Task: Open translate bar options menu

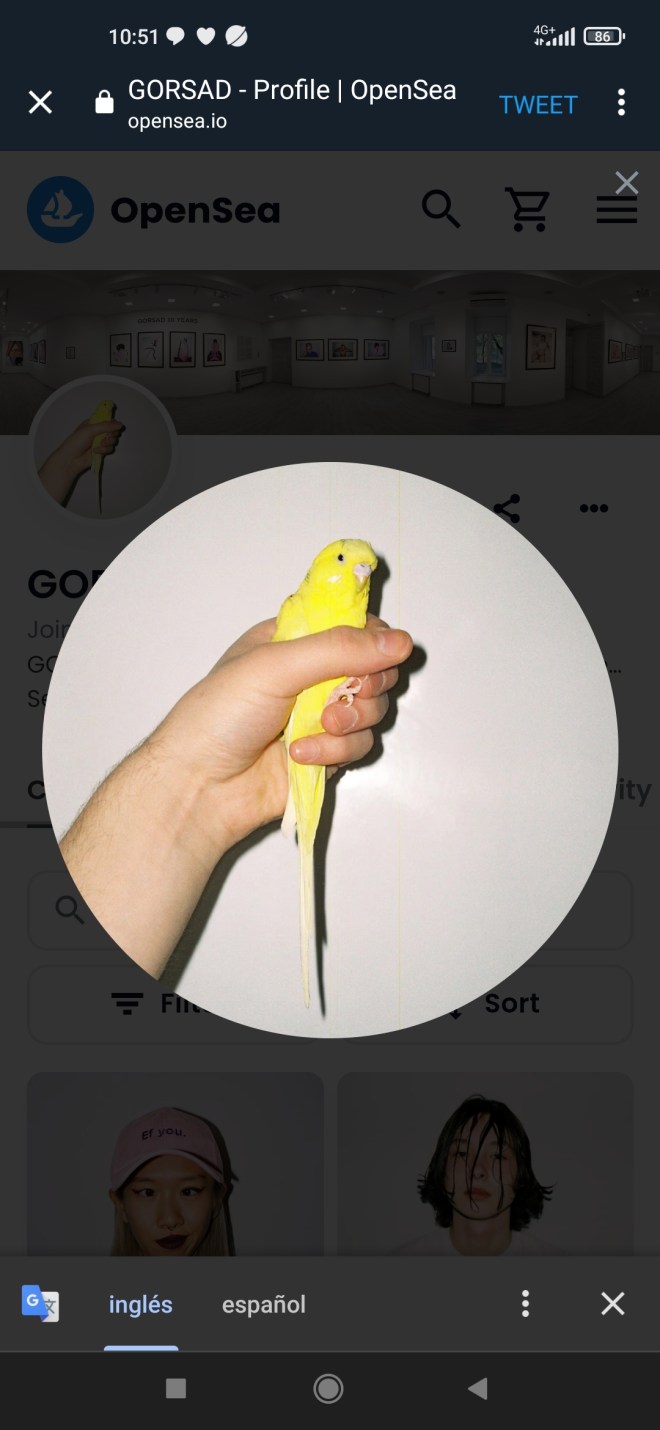Action: point(525,1303)
